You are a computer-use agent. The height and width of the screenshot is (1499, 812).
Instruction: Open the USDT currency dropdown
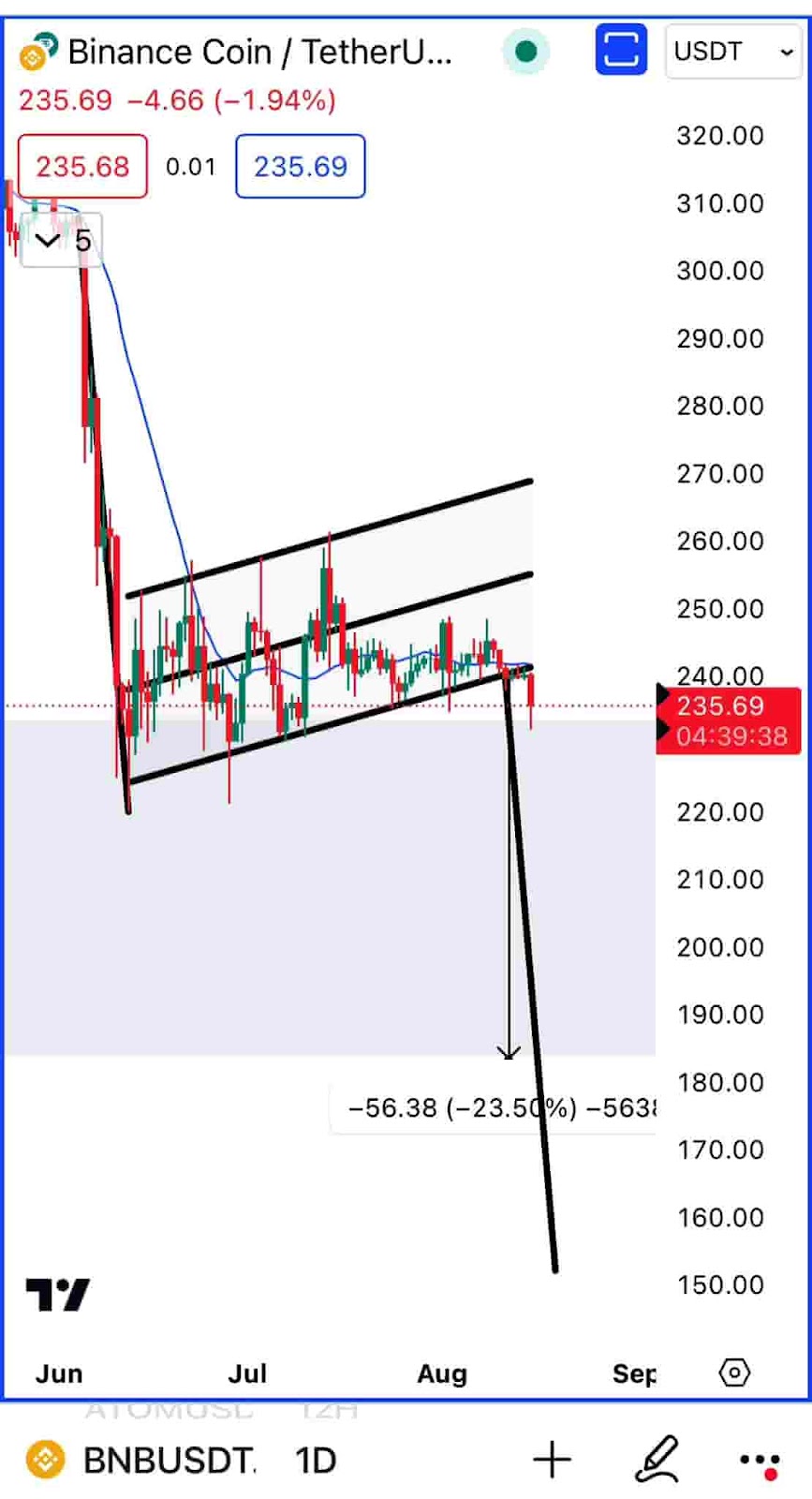[x=734, y=51]
